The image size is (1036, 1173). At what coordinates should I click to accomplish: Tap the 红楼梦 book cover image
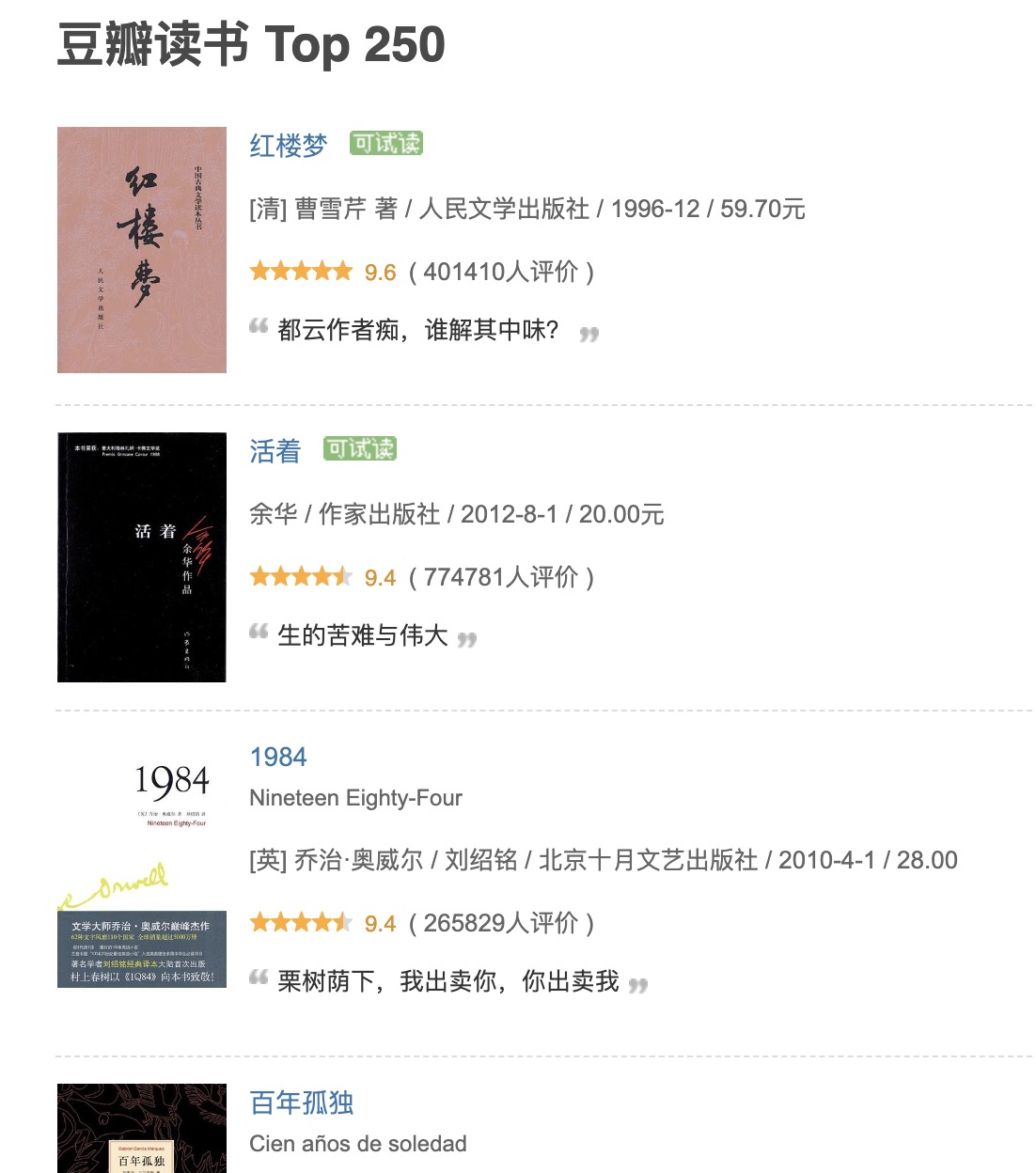click(142, 250)
